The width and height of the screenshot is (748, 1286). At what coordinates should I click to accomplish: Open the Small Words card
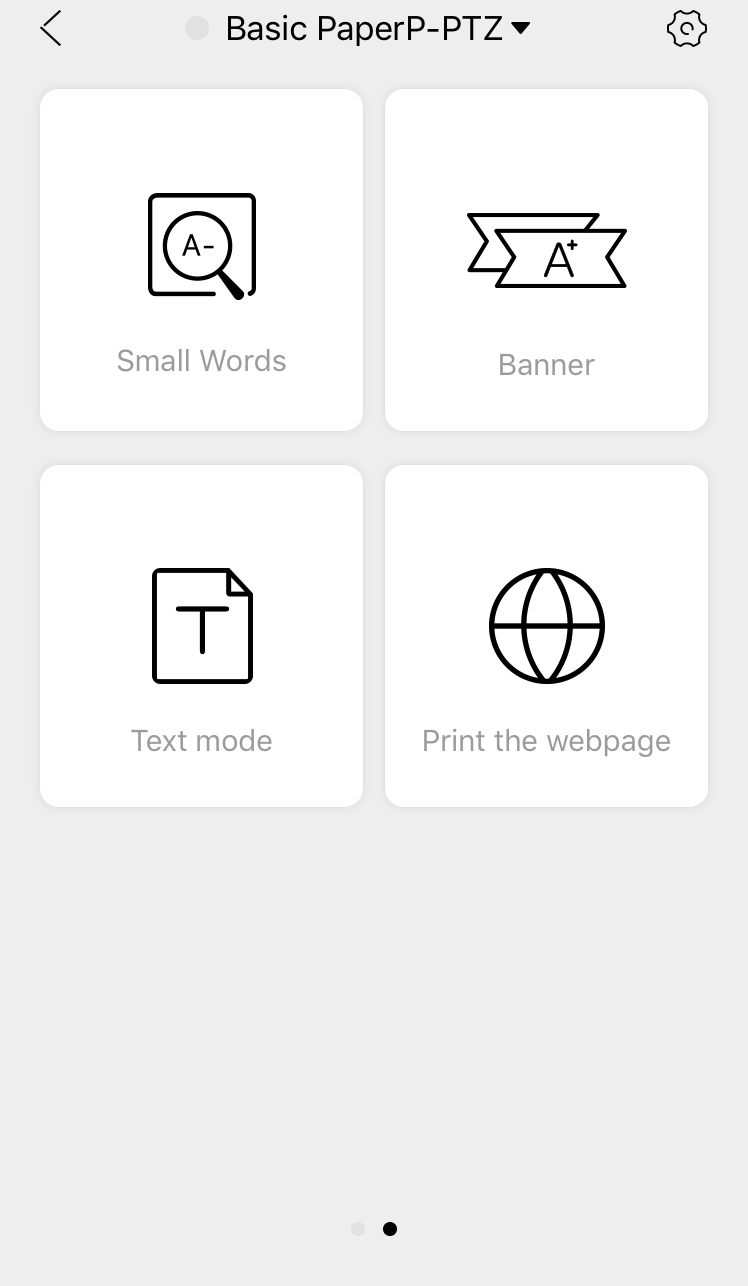[x=201, y=260]
